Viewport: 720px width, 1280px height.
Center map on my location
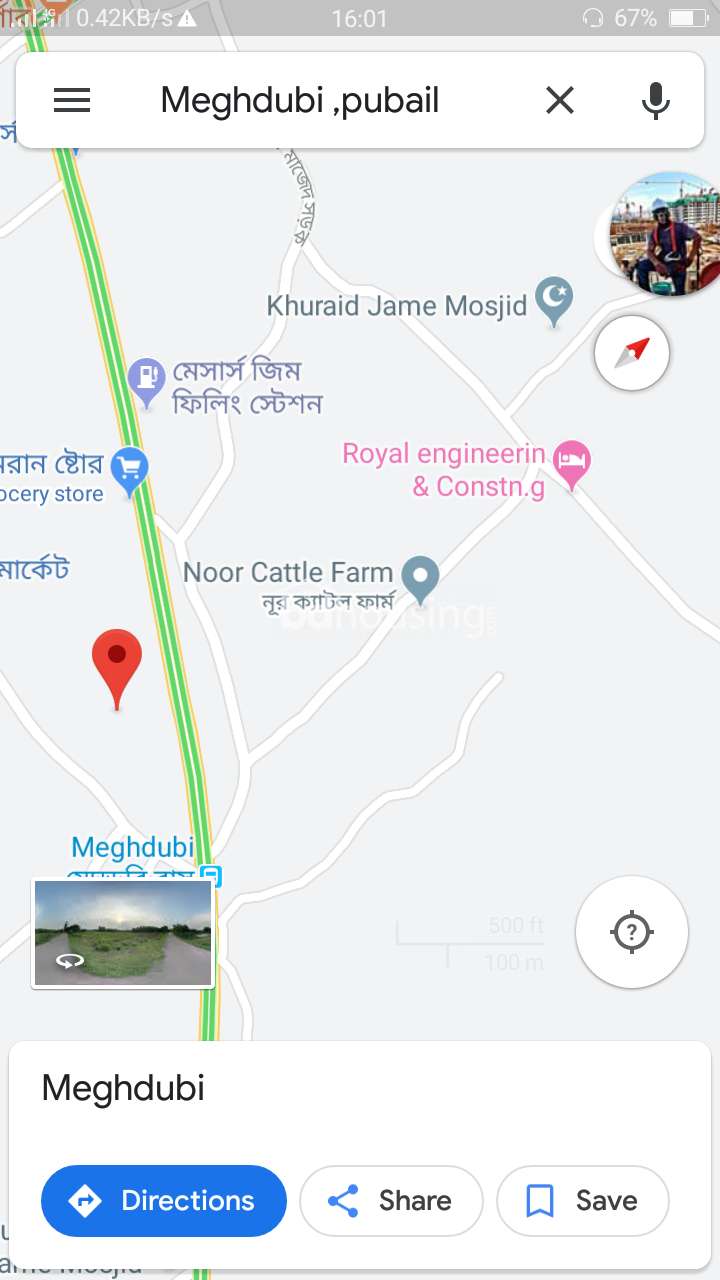(632, 932)
